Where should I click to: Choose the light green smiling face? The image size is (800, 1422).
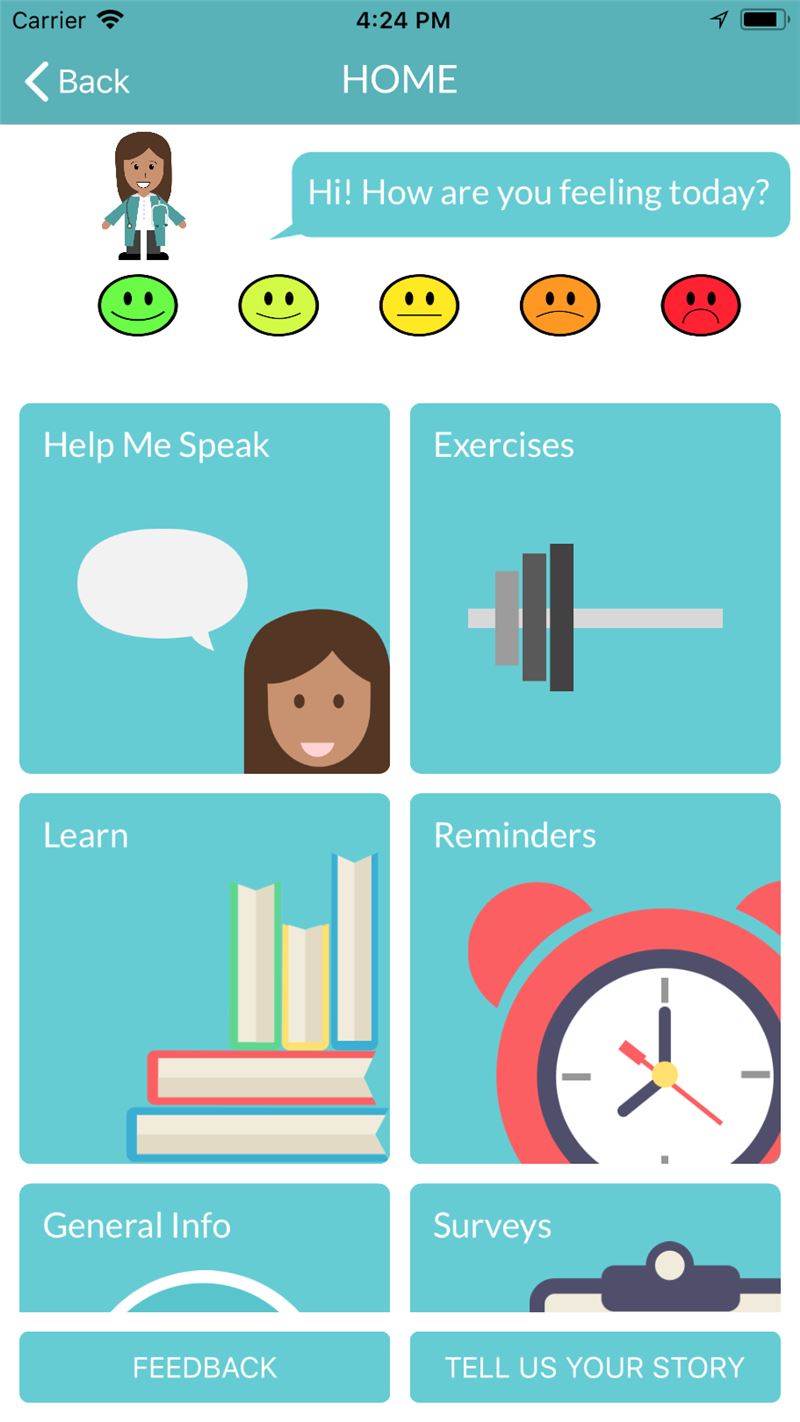coord(279,305)
